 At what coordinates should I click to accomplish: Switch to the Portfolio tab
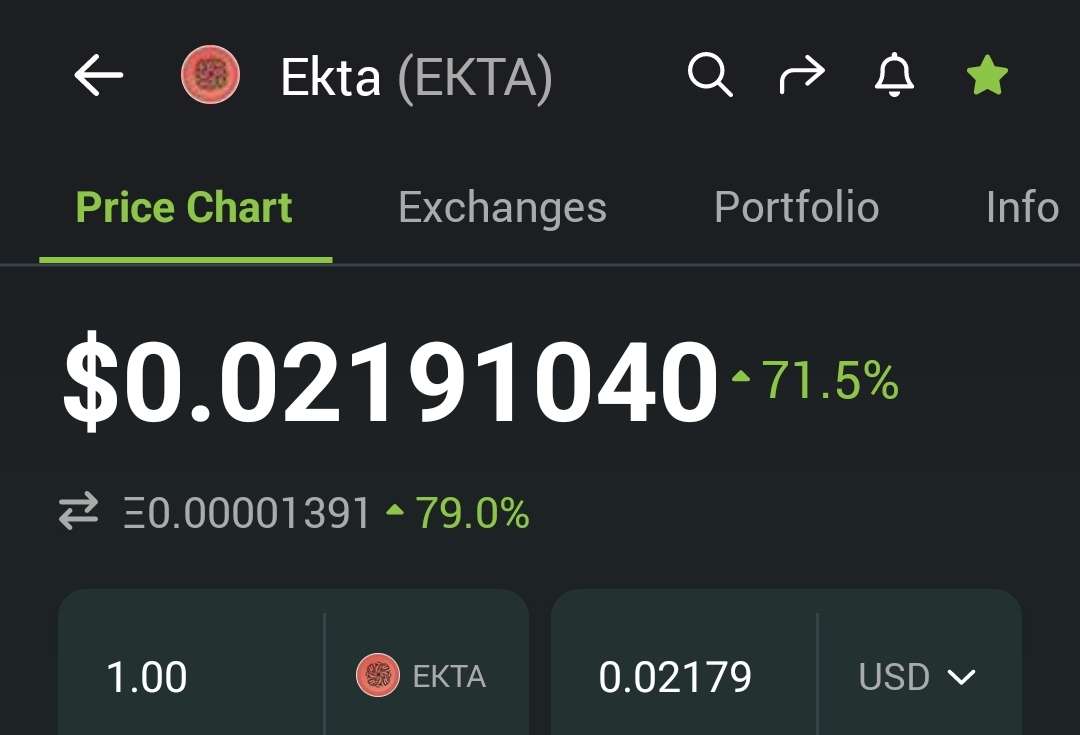[x=796, y=208]
